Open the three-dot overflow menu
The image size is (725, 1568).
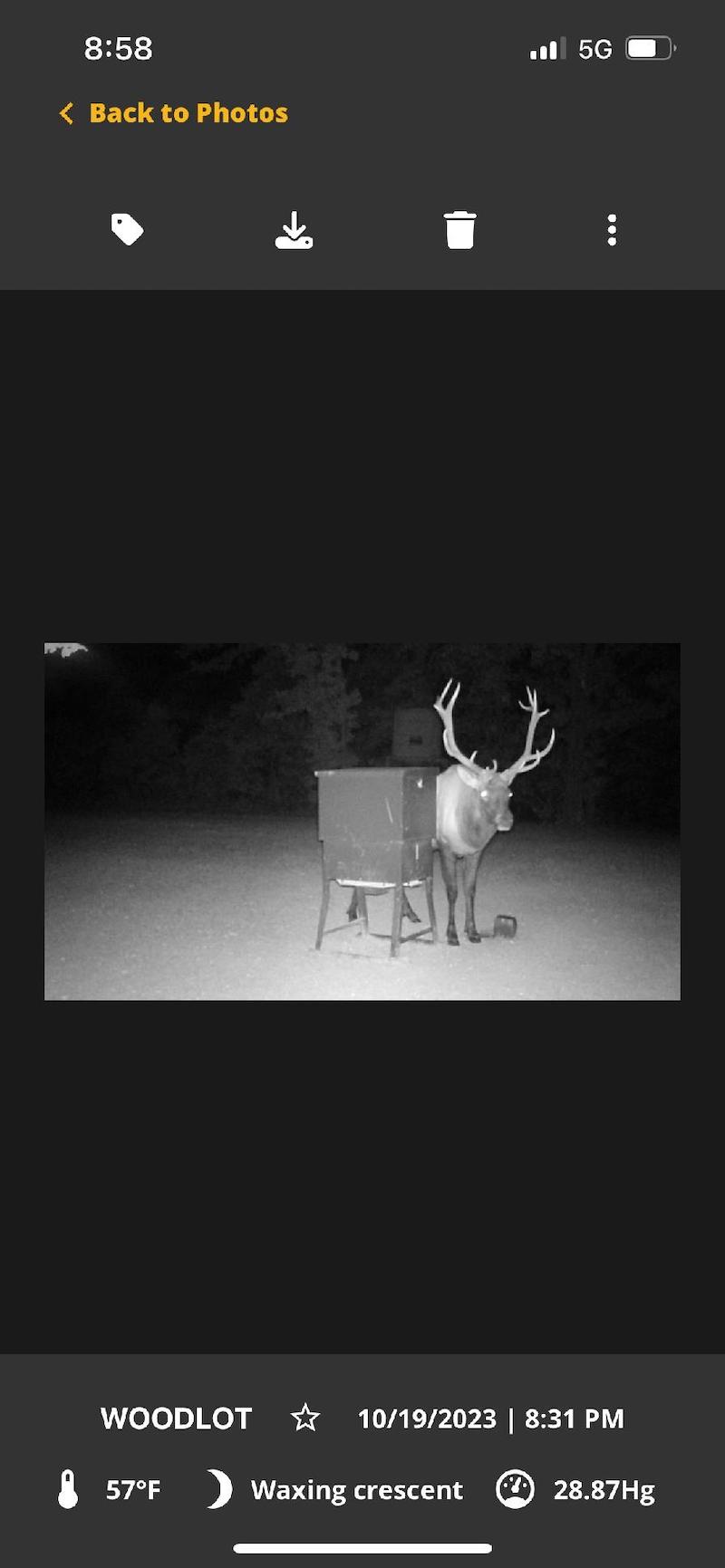click(612, 230)
